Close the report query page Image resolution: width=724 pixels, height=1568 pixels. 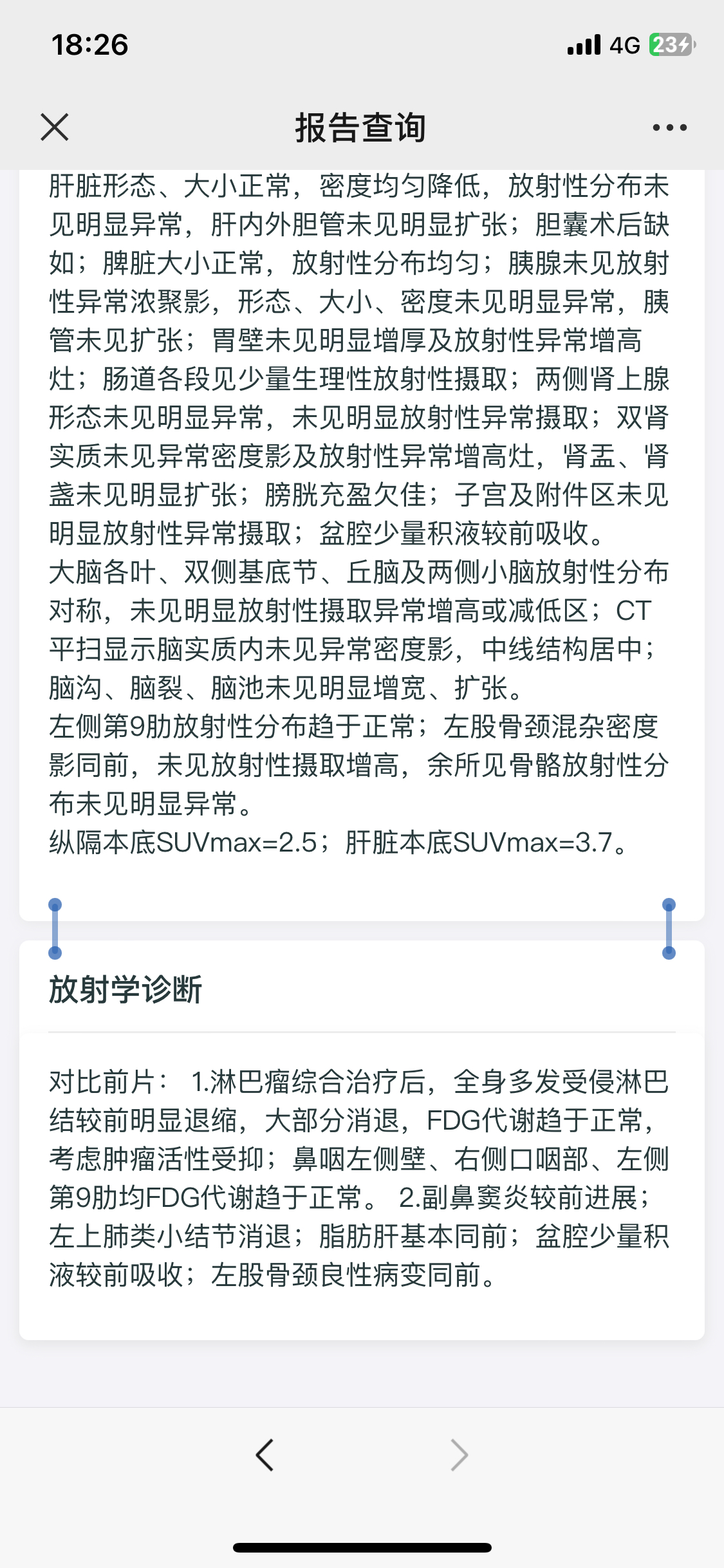pyautogui.click(x=55, y=127)
